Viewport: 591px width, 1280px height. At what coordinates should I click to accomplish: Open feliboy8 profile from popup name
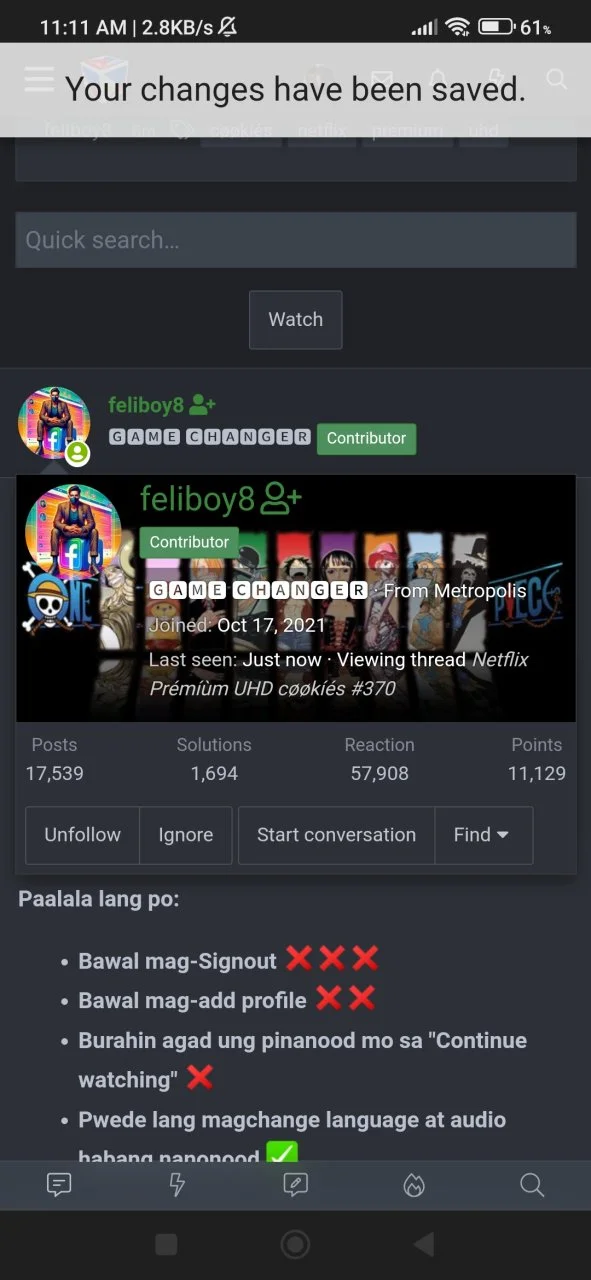coord(198,498)
